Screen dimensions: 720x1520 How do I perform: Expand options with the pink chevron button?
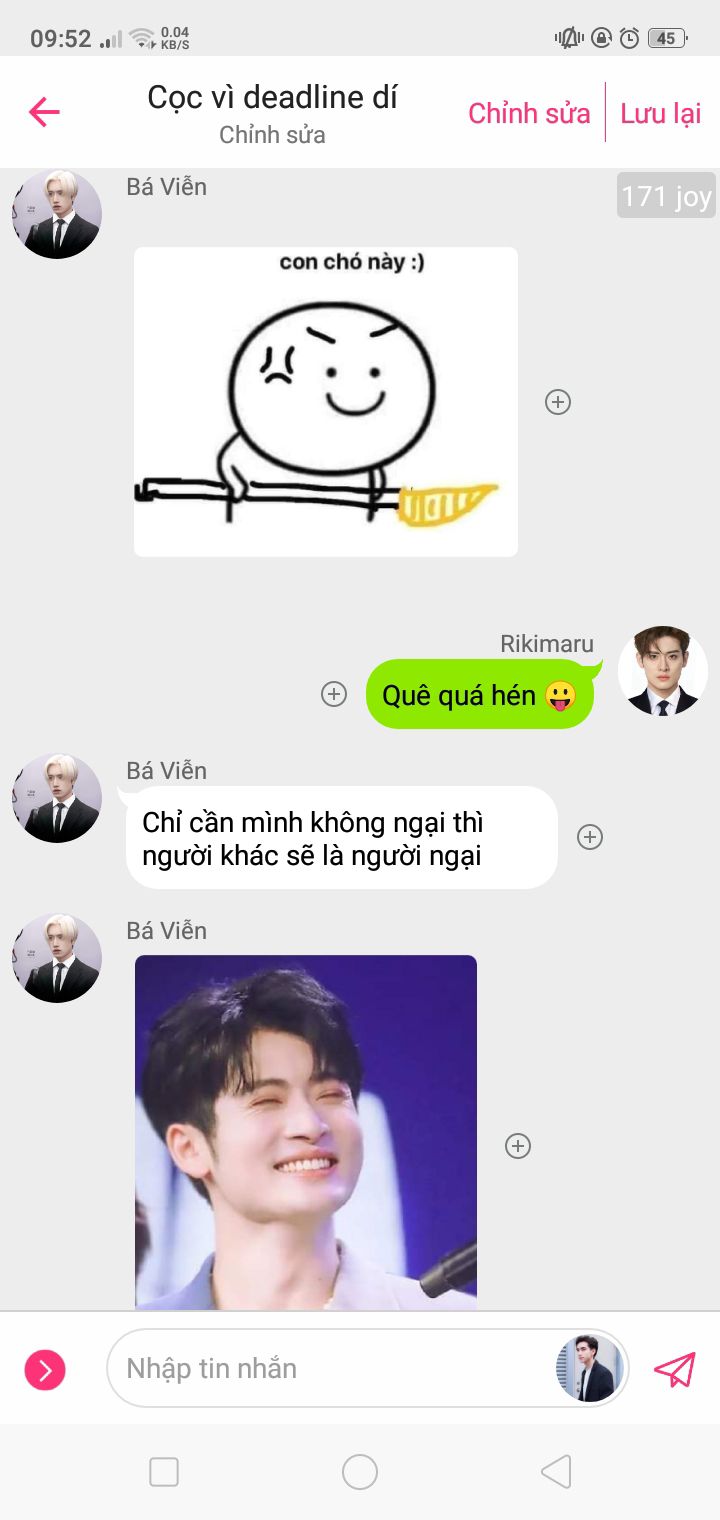pyautogui.click(x=45, y=1369)
